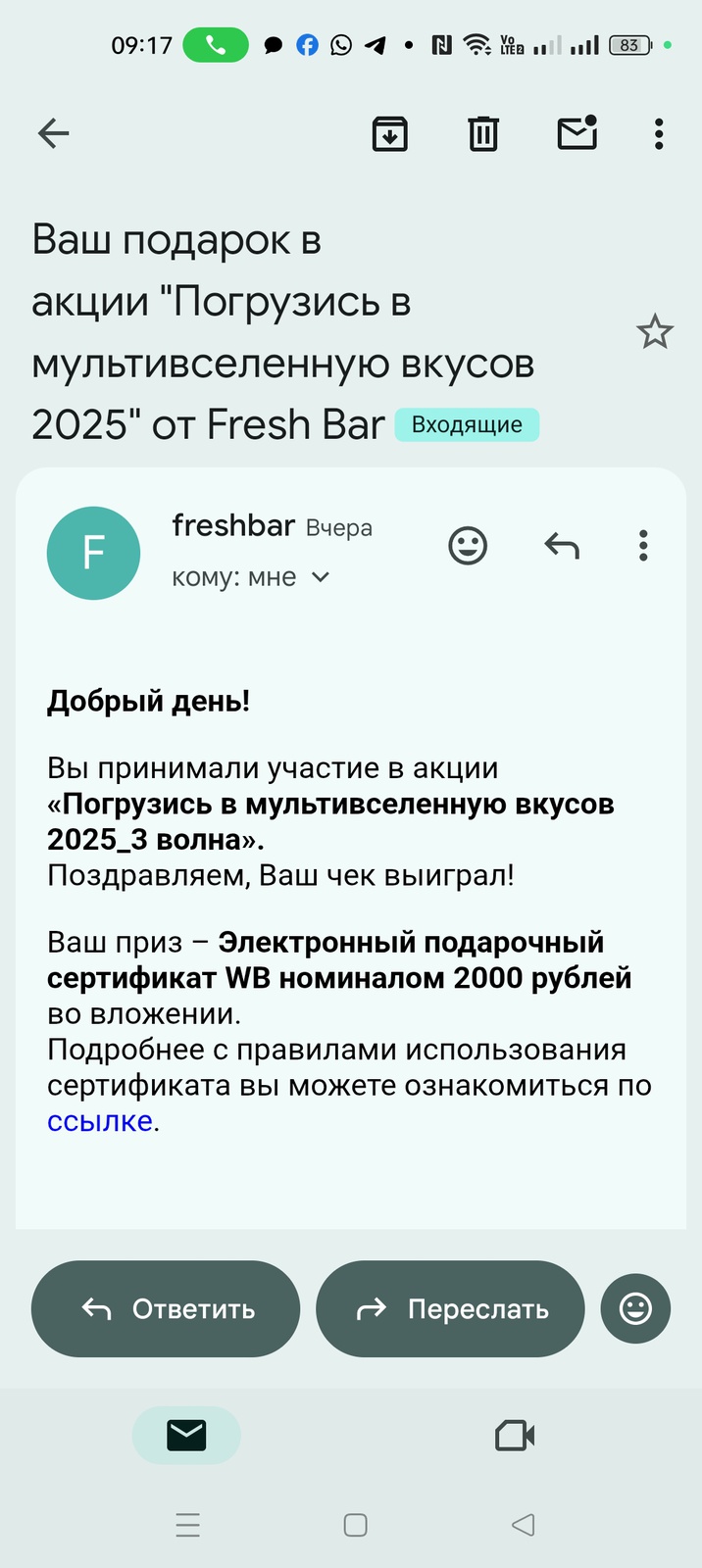This screenshot has height=1568, width=702.
Task: Open the top app bar overflow menu
Action: pos(659,133)
